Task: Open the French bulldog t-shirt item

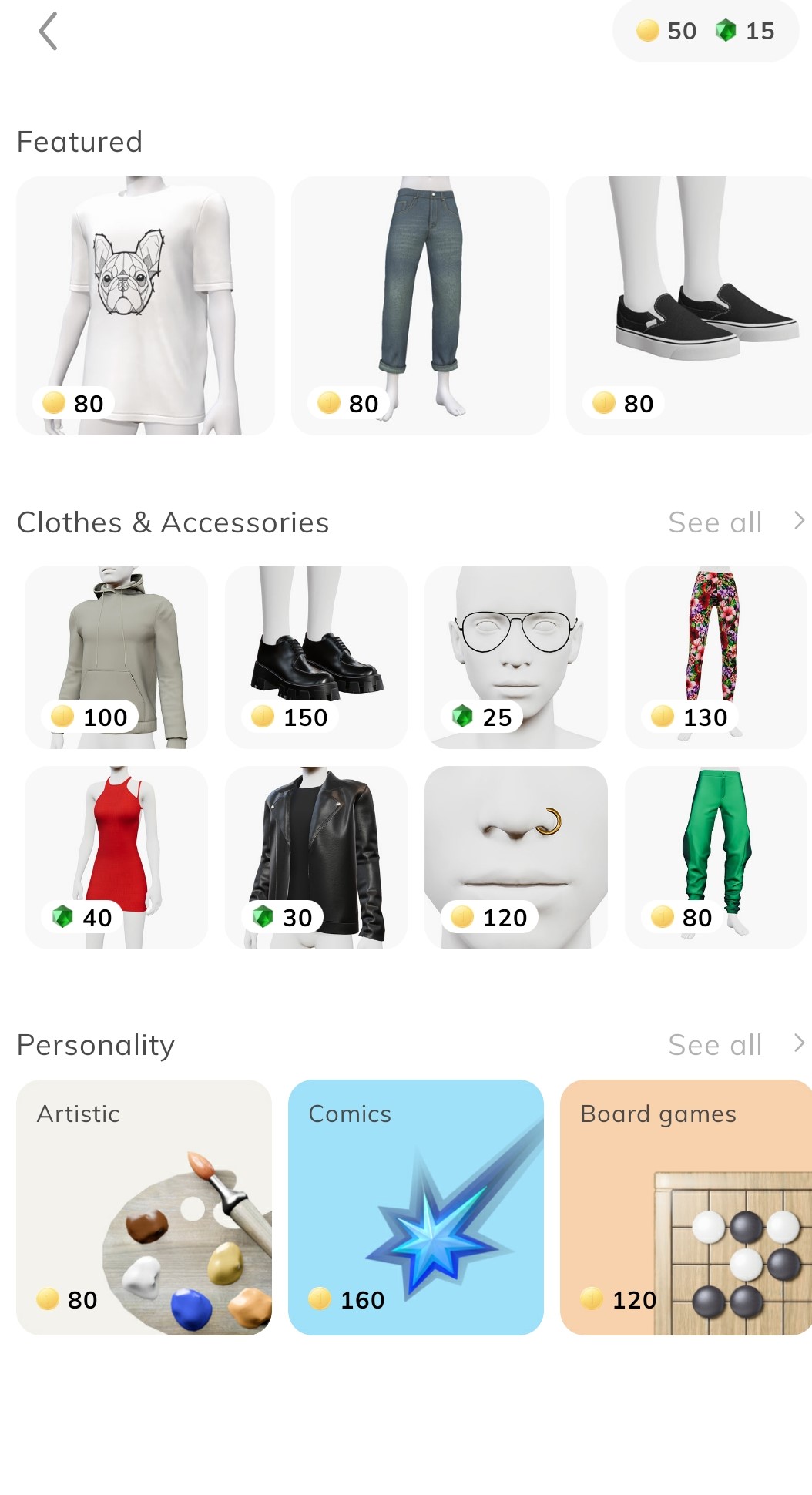Action: (x=146, y=306)
